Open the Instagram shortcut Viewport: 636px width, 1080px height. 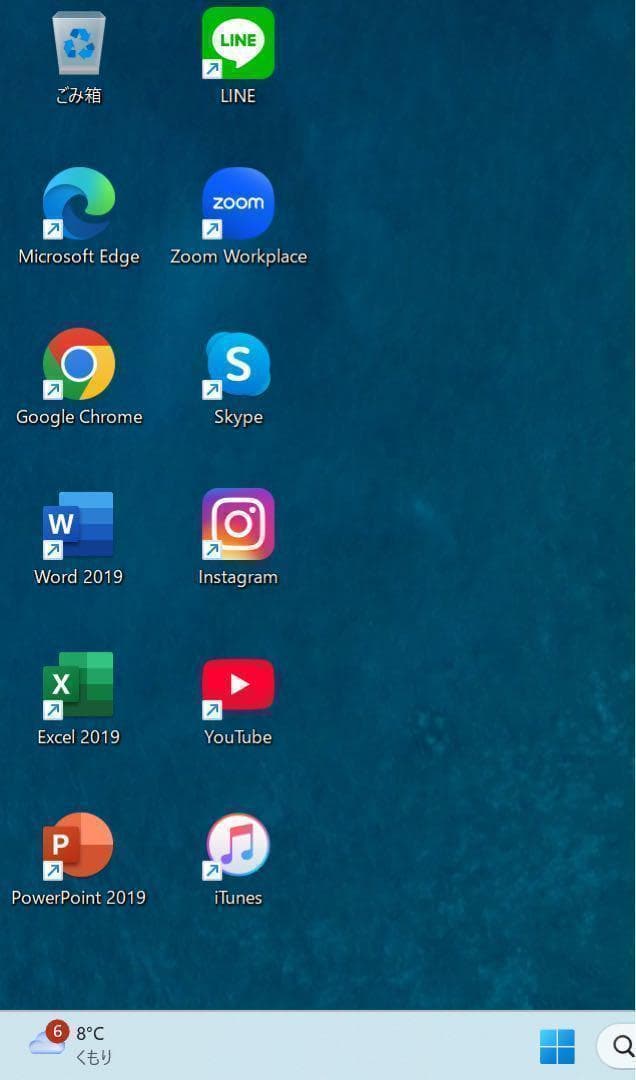coord(238,524)
